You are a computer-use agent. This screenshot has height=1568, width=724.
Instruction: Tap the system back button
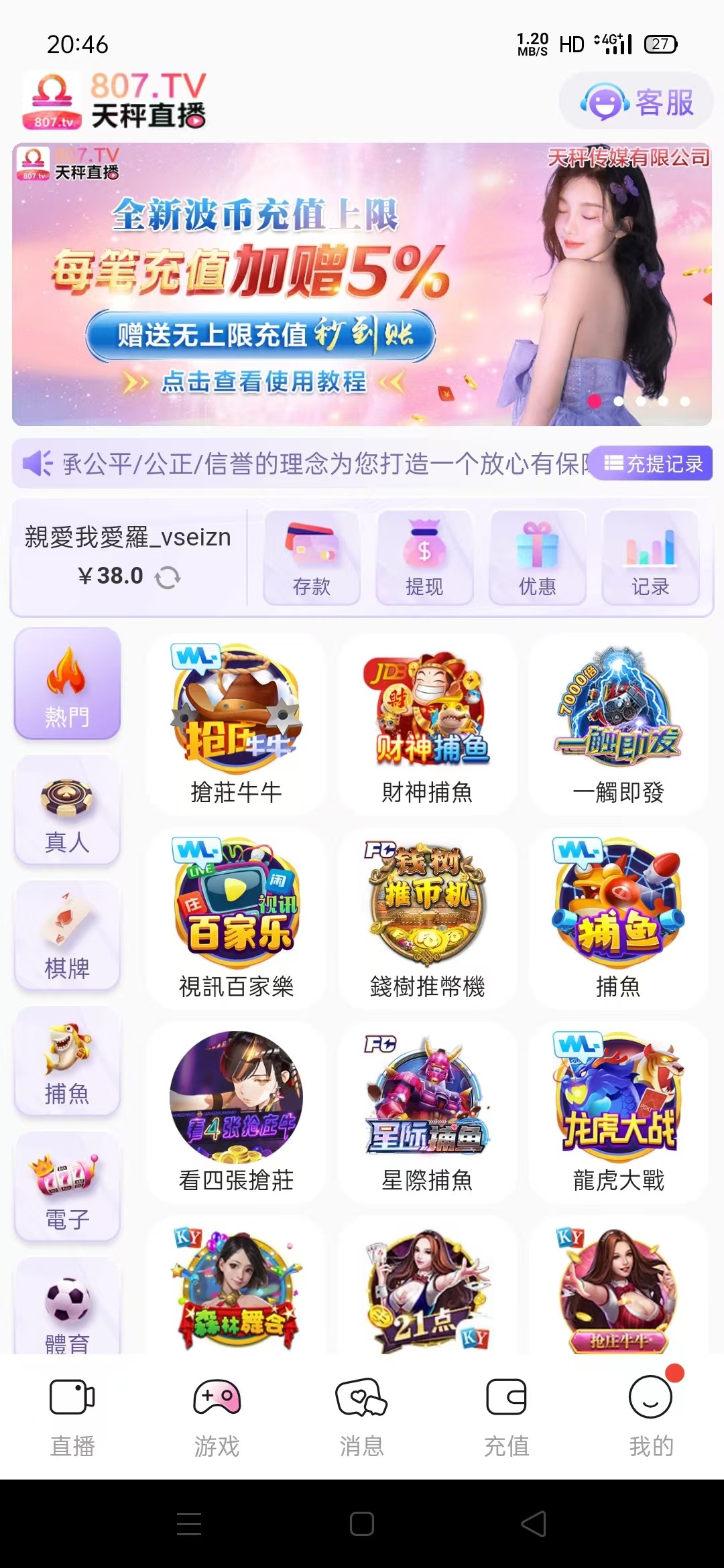(x=534, y=1524)
